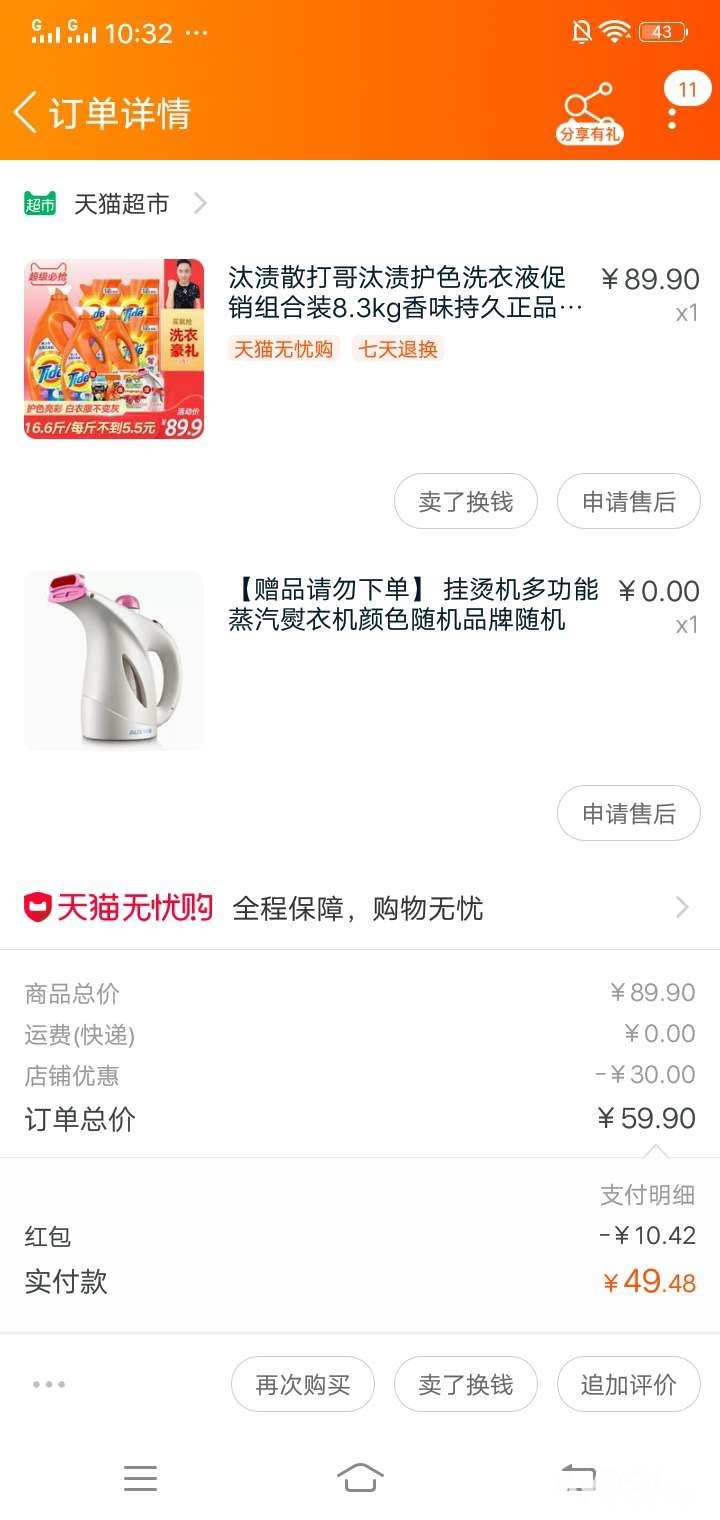This screenshot has height=1520, width=720.
Task: Open the overflow menu with badge 11
Action: click(x=673, y=110)
